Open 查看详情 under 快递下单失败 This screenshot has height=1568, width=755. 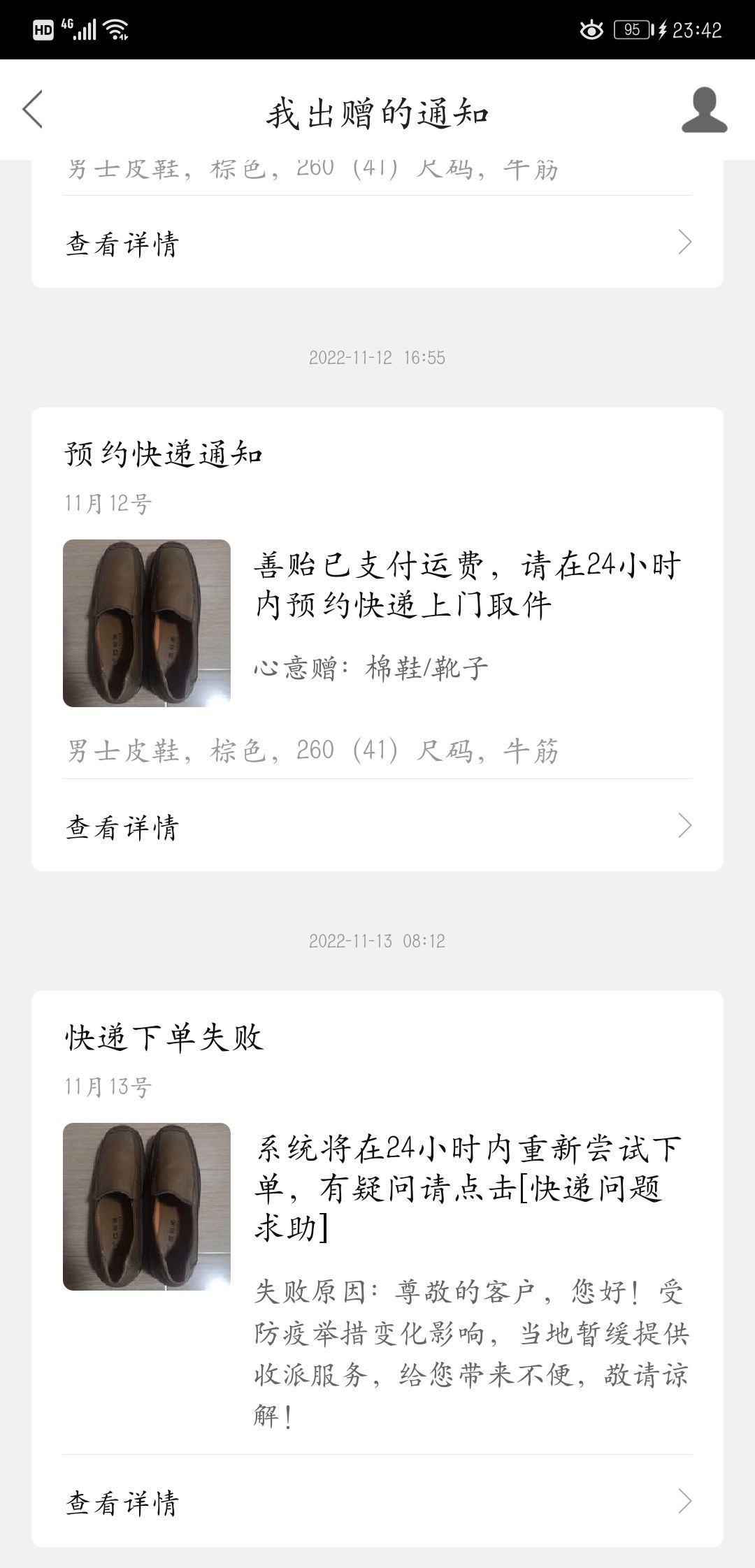[x=377, y=1502]
